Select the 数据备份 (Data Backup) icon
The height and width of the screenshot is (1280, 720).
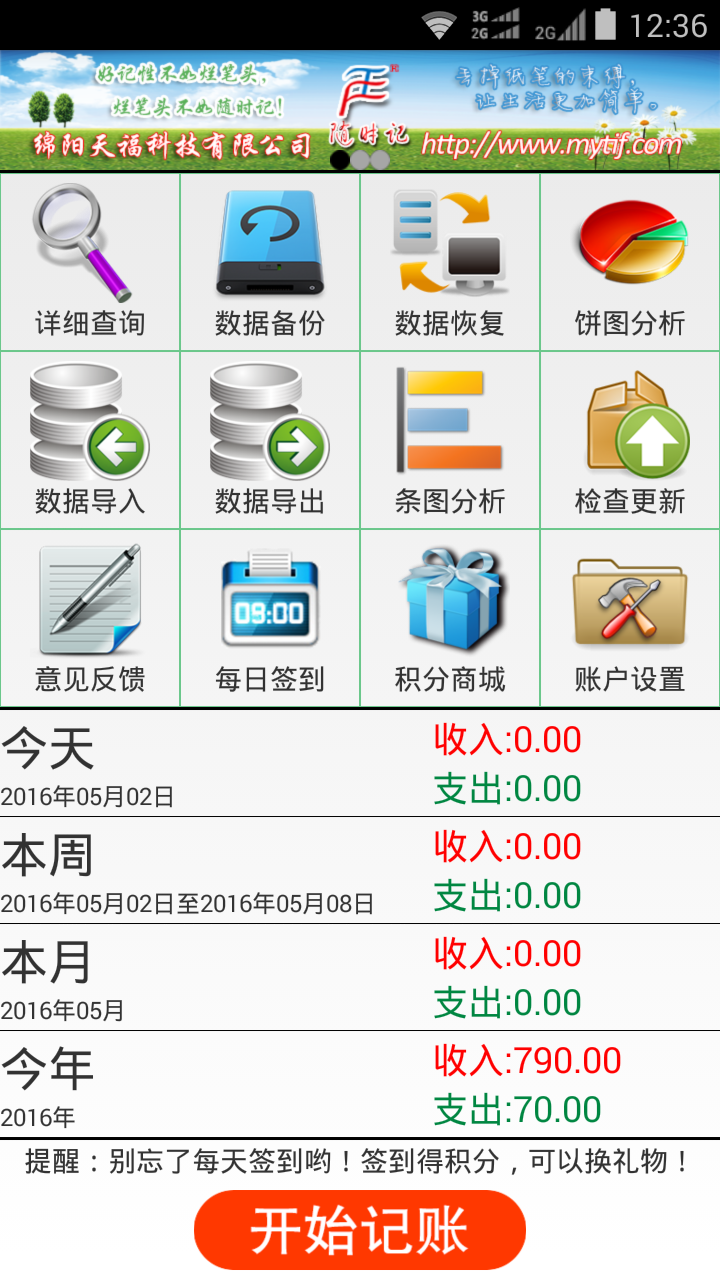pyautogui.click(x=270, y=260)
